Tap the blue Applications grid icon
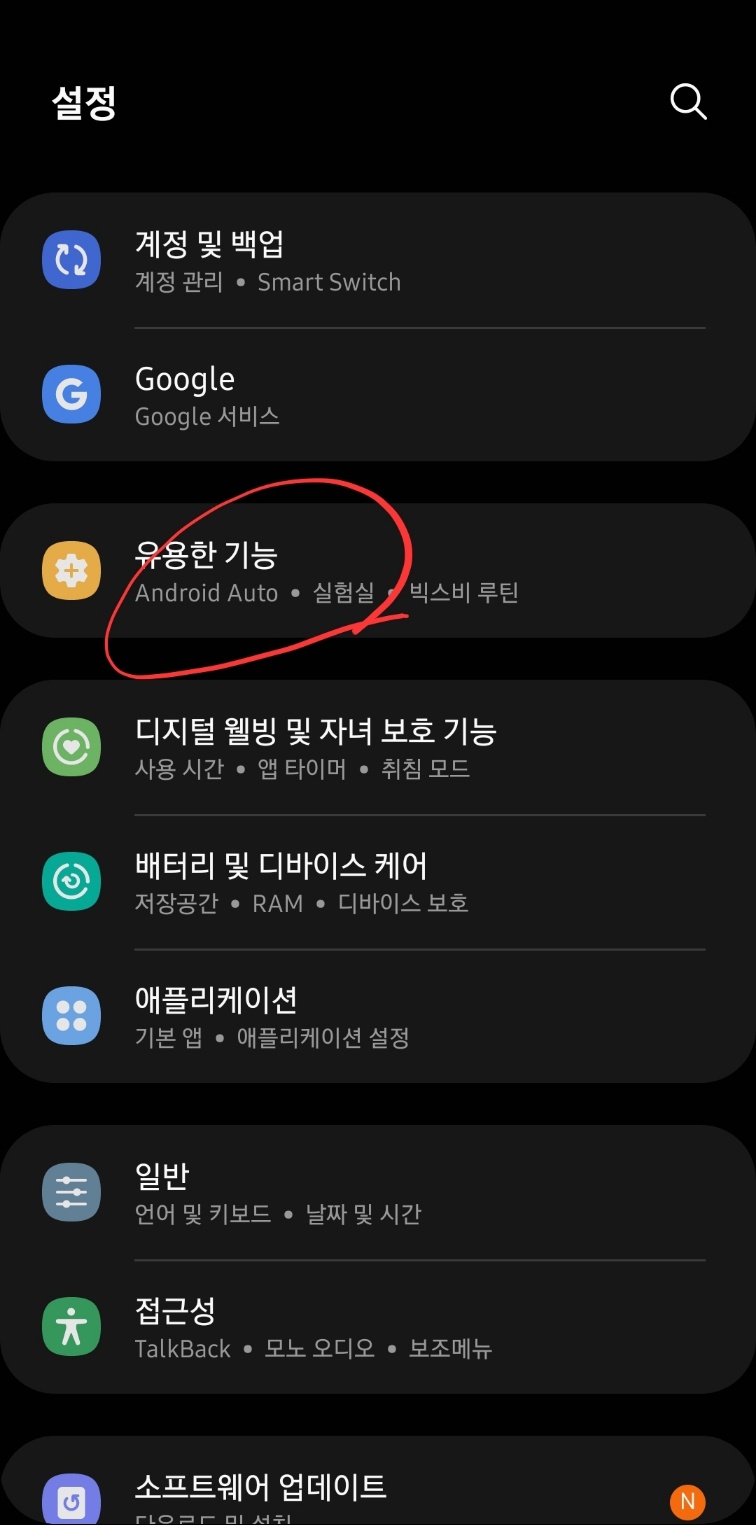This screenshot has height=1525, width=756. coord(71,1016)
